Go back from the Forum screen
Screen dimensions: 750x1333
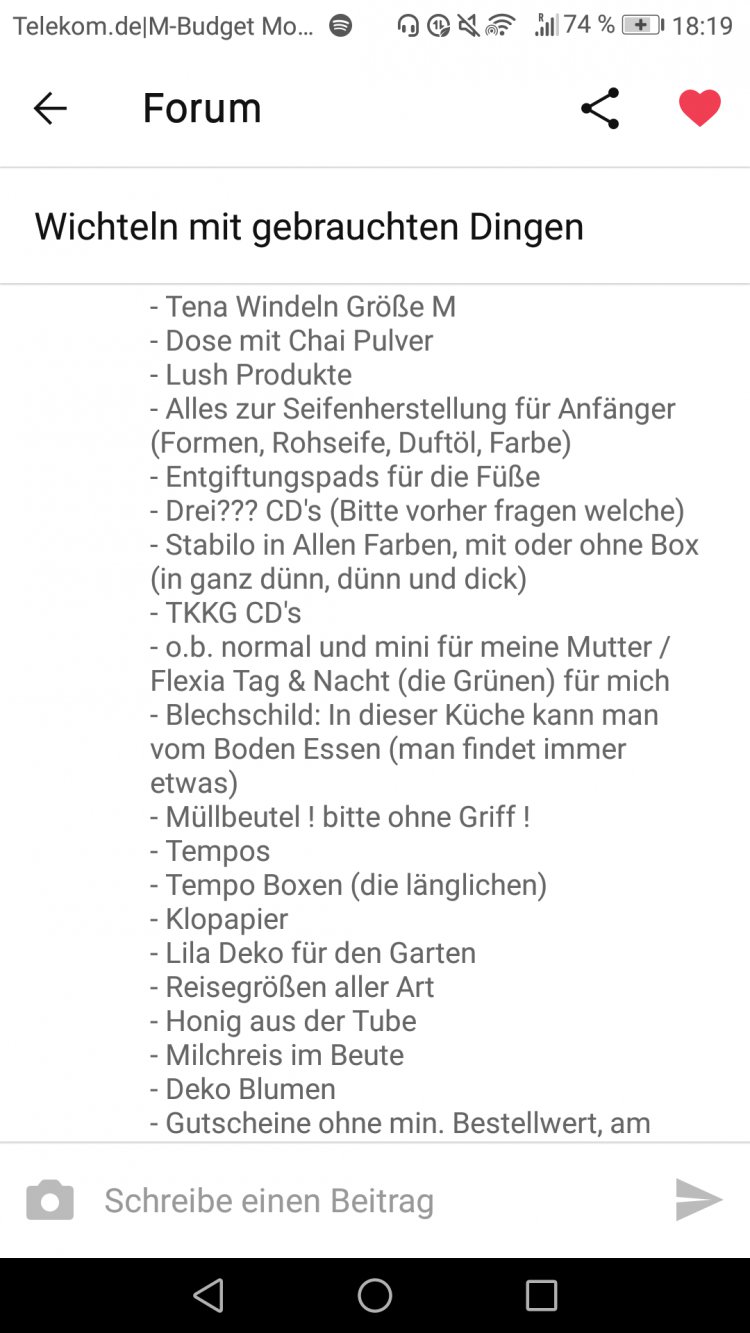click(x=49, y=108)
